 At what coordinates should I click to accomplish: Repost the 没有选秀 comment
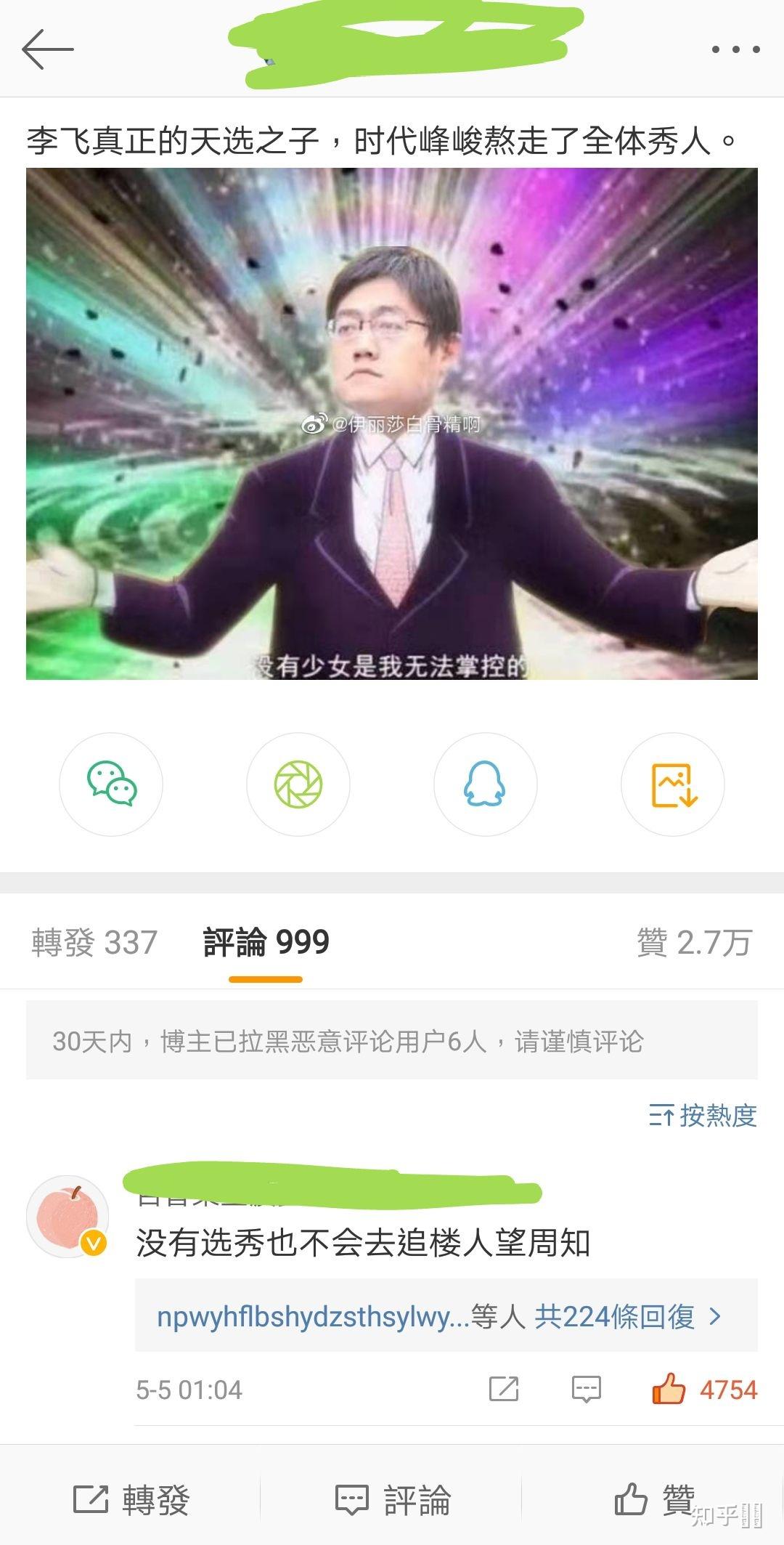click(x=503, y=1389)
